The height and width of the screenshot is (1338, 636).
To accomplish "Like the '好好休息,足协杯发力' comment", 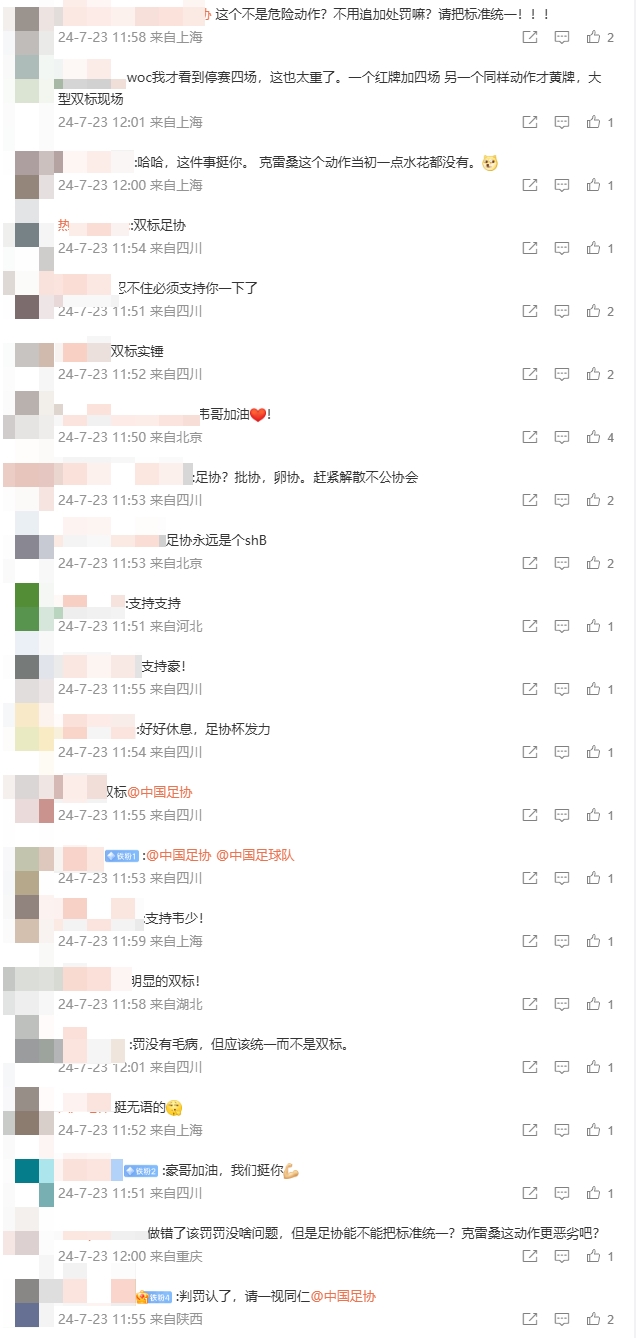I will [594, 752].
